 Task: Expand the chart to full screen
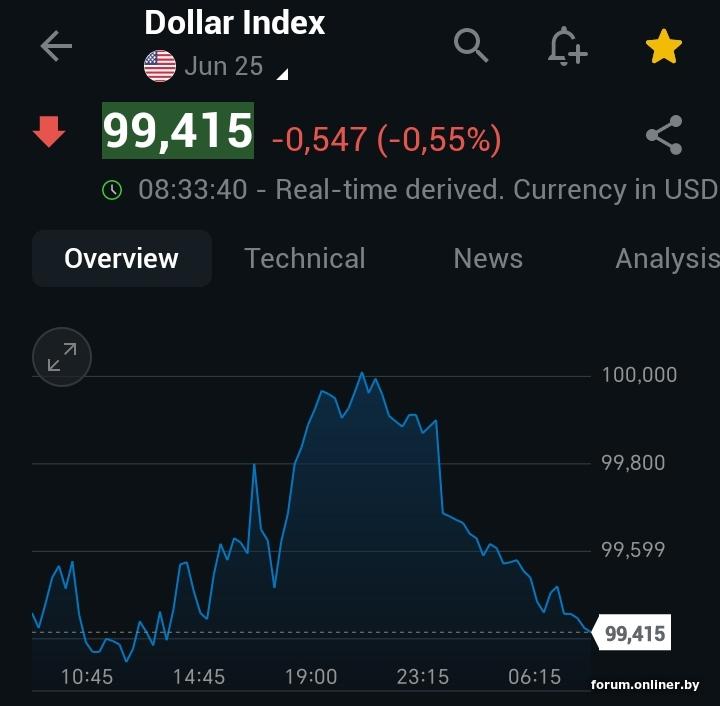(x=62, y=356)
